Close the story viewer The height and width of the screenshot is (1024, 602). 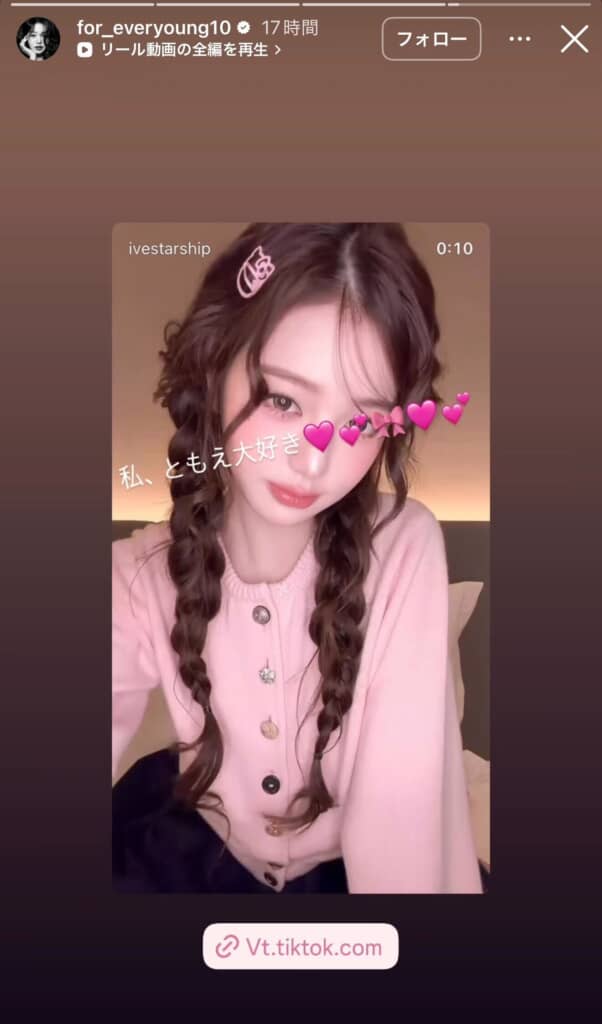[x=574, y=39]
